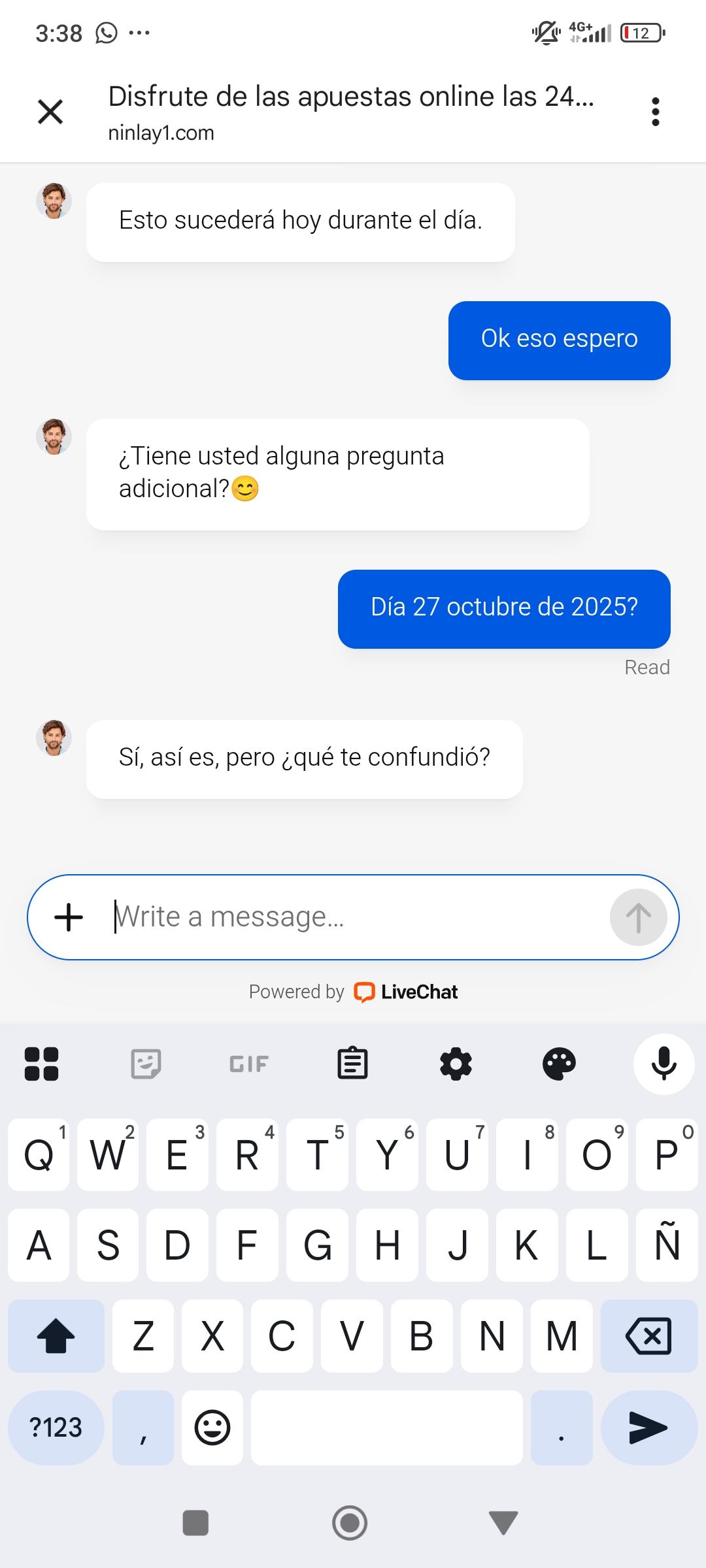
Task: Open keyboard settings gear
Action: click(x=456, y=1064)
